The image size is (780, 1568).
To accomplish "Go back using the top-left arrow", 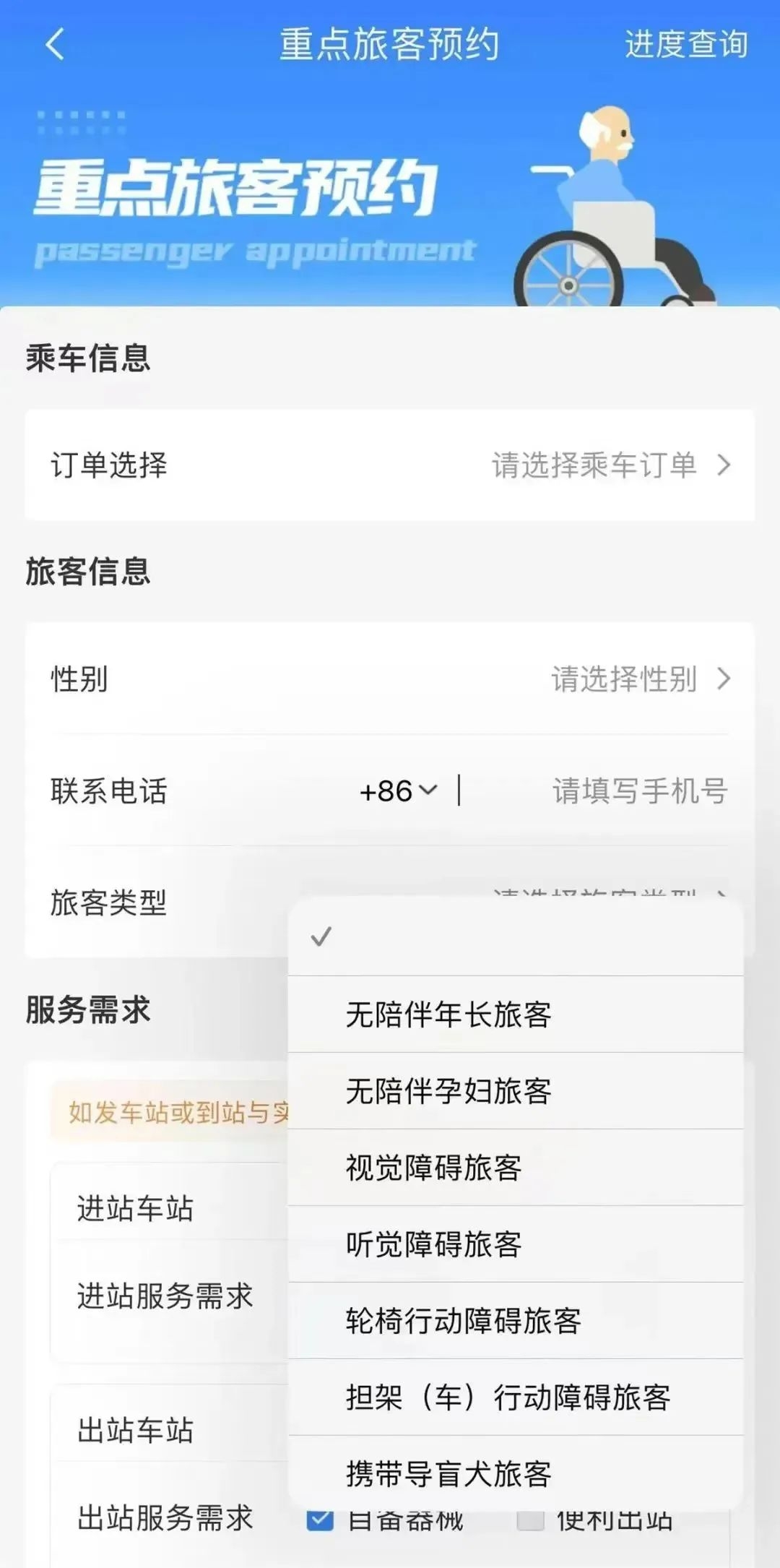I will (55, 44).
